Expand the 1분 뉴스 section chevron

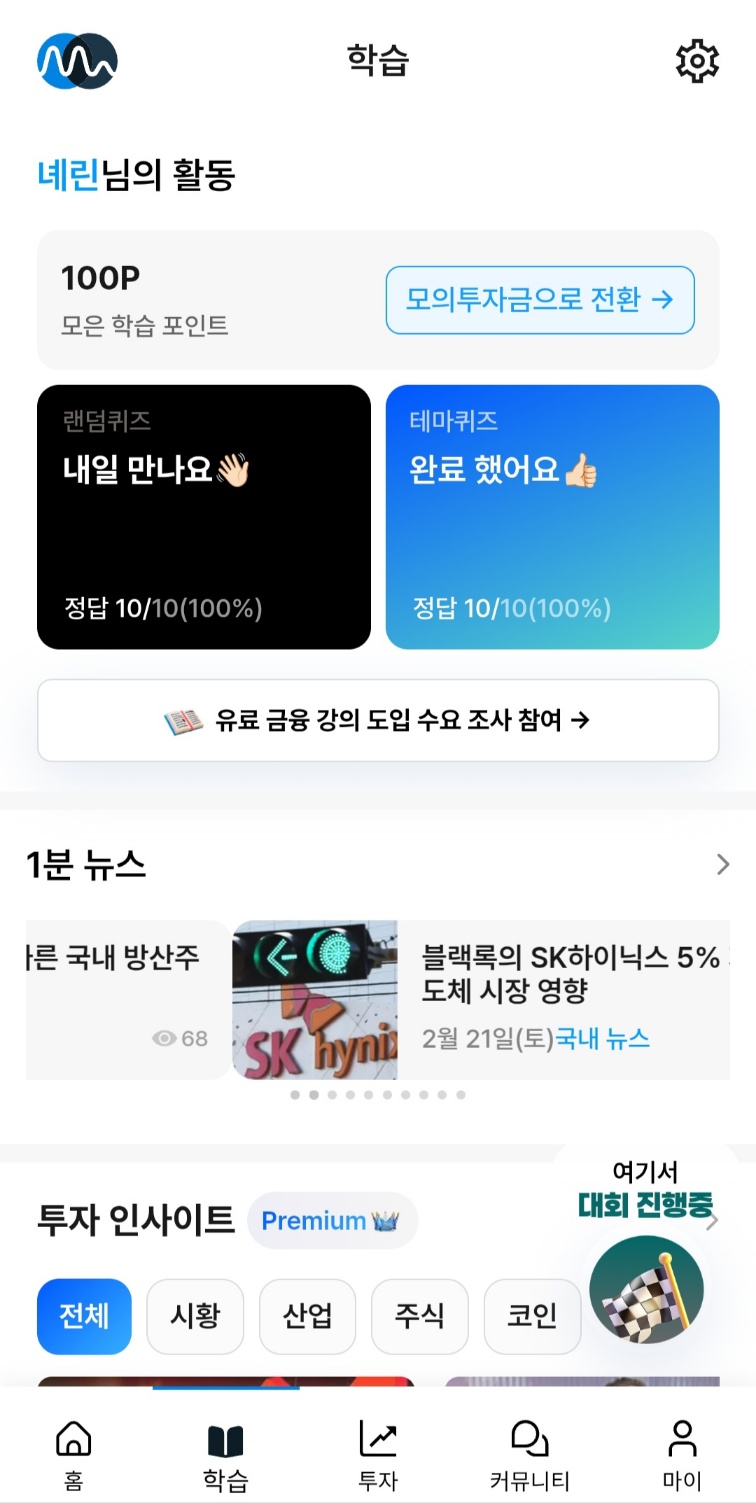click(x=723, y=865)
